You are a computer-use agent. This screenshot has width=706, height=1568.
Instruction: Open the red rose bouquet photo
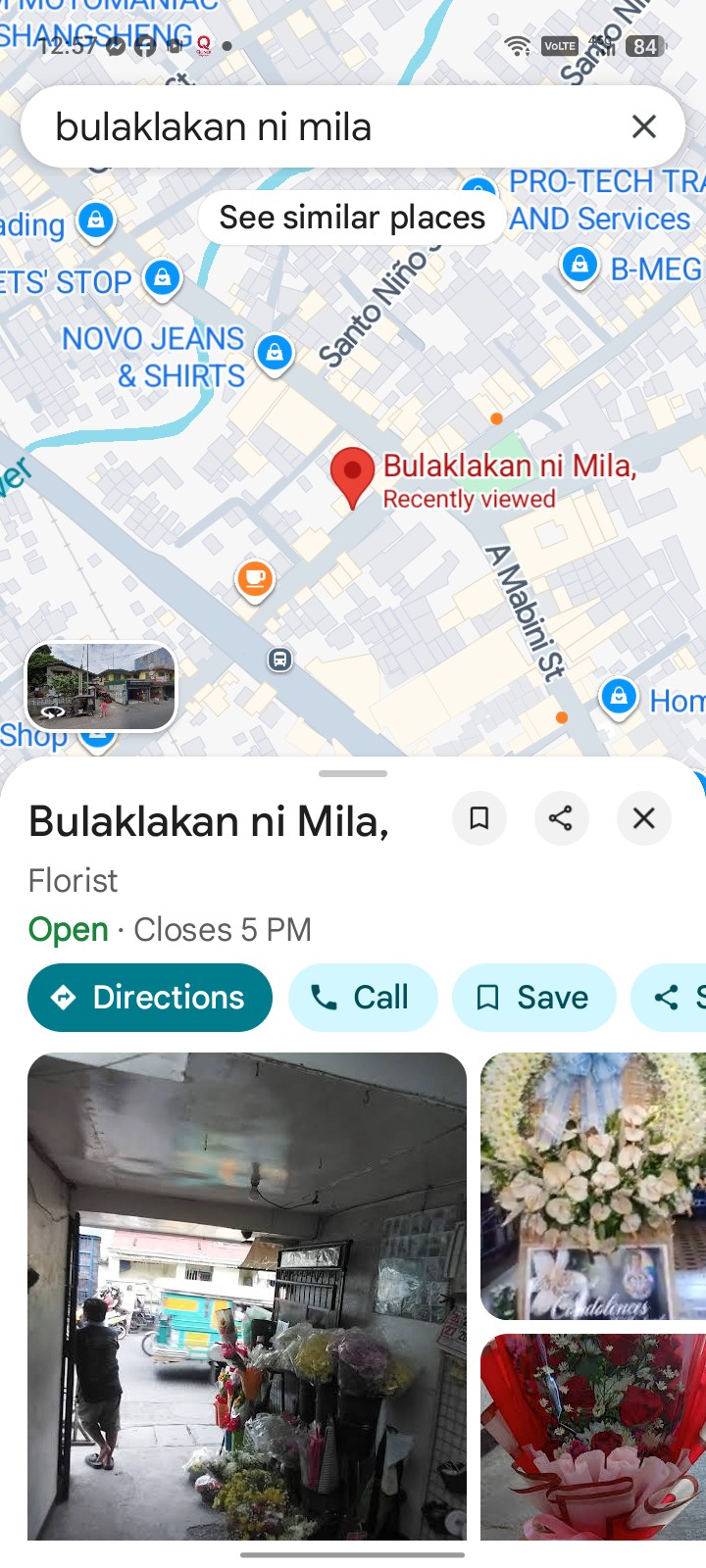pos(593,1436)
